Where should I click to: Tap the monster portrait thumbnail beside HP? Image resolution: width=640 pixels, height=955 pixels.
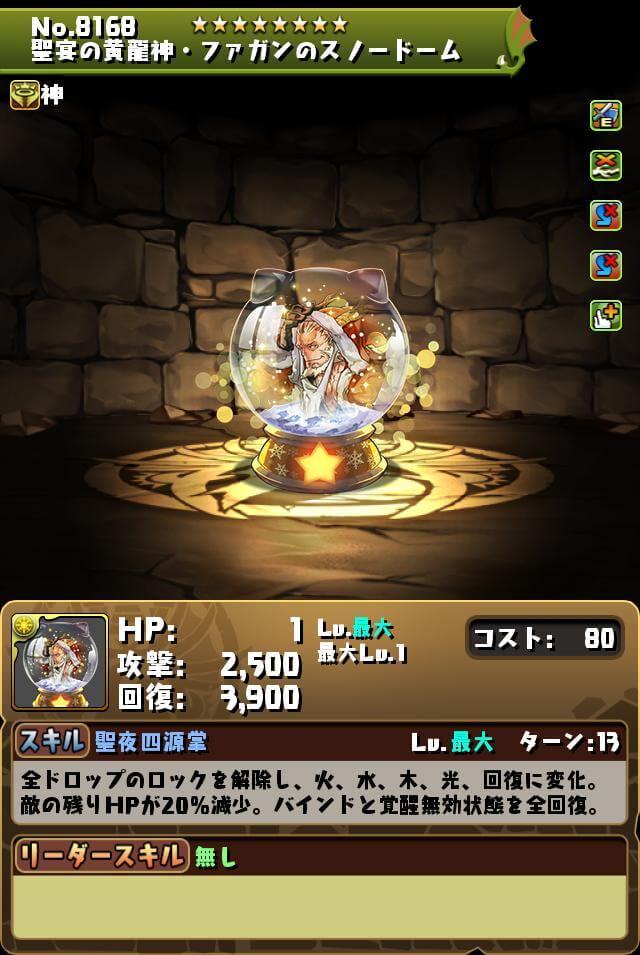[x=59, y=662]
